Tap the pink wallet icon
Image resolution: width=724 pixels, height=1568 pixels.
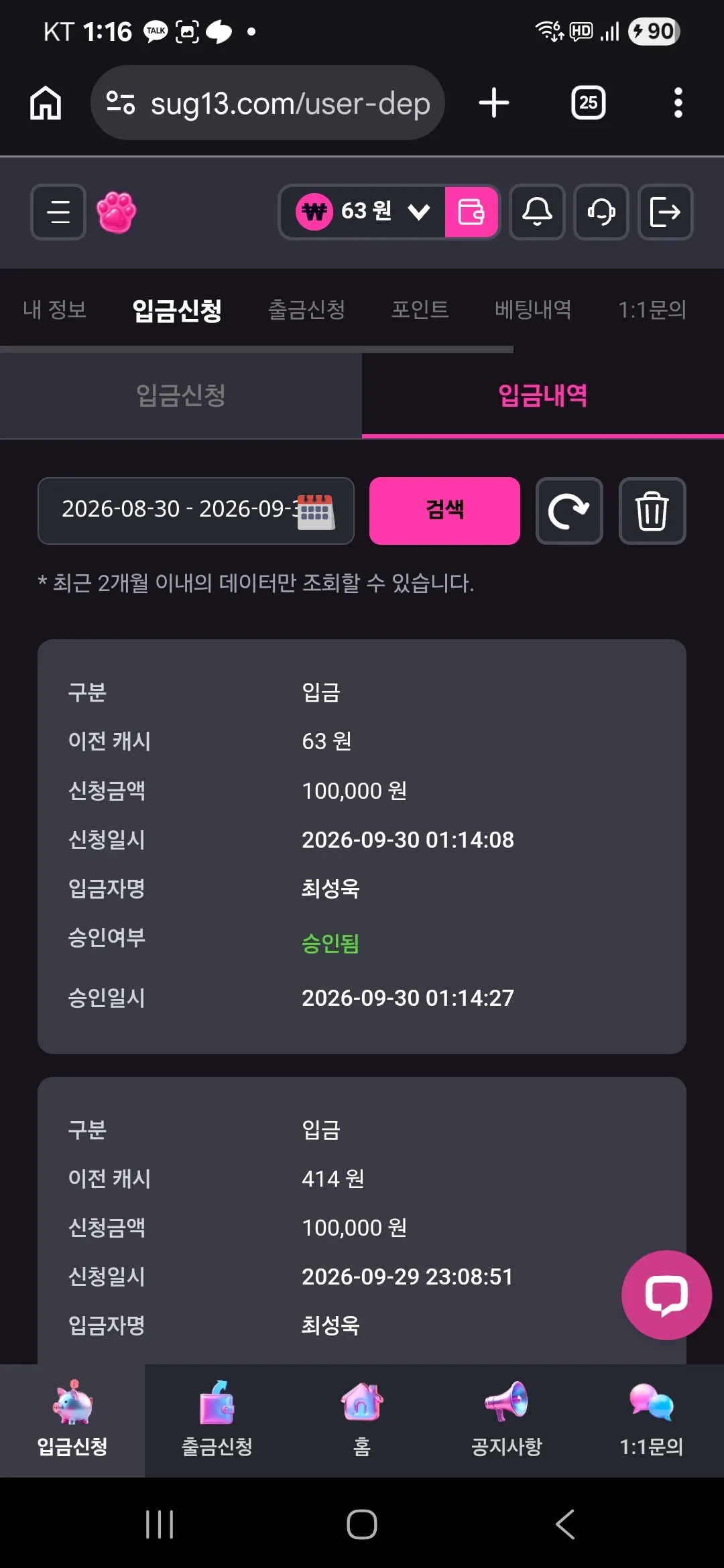tap(471, 212)
